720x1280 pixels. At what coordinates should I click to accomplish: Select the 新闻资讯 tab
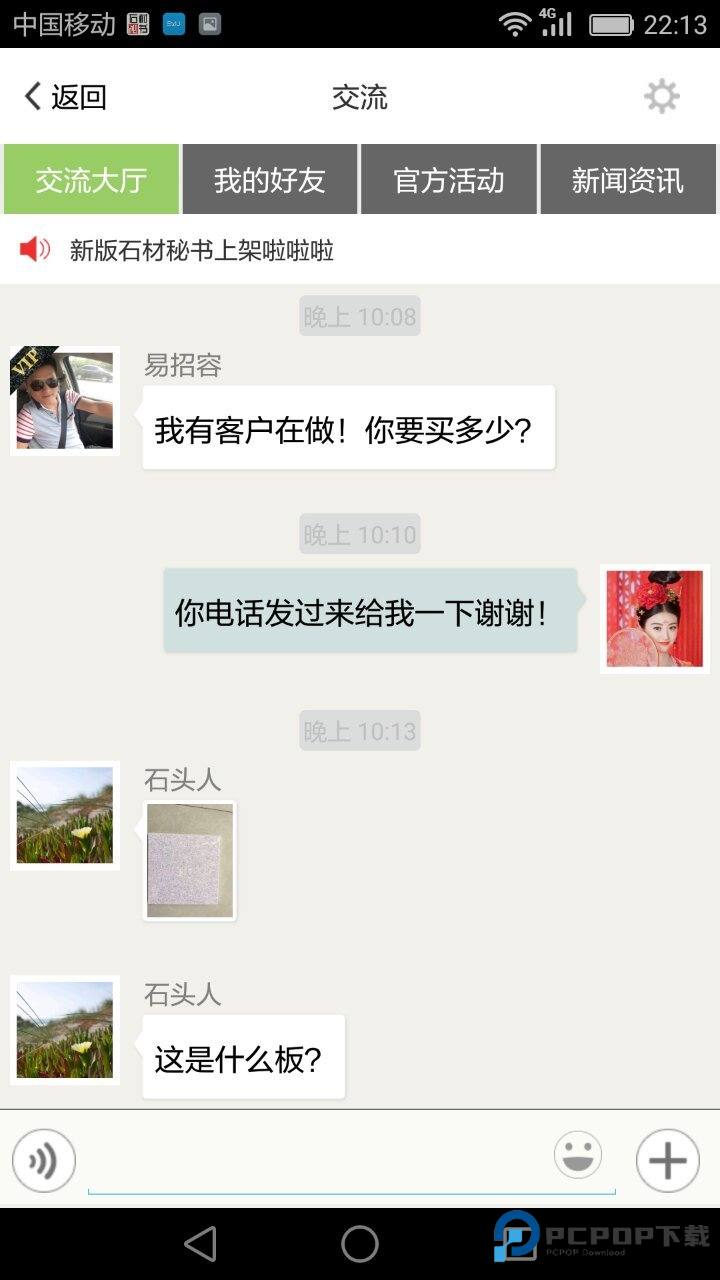(x=629, y=179)
